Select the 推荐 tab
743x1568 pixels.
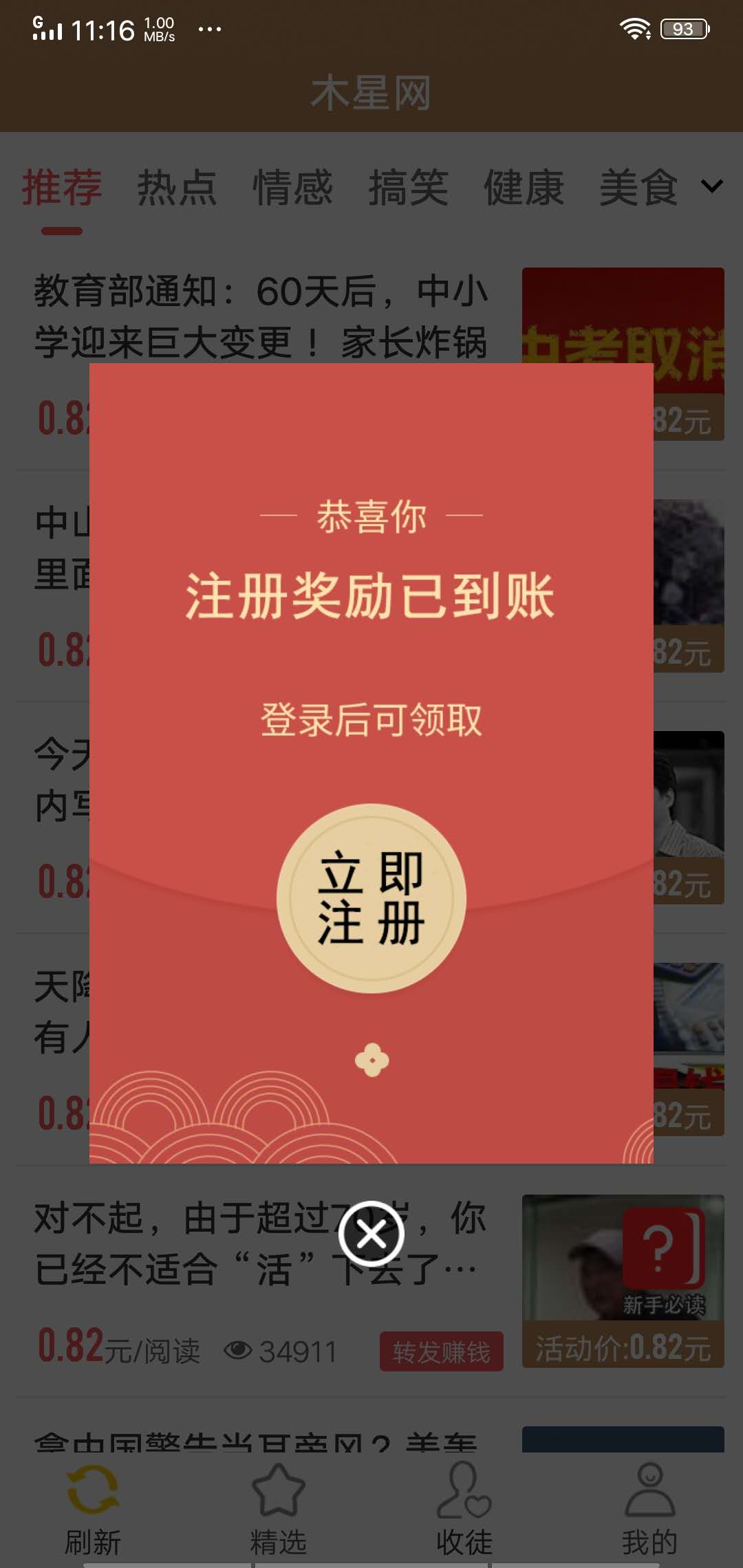click(x=62, y=187)
